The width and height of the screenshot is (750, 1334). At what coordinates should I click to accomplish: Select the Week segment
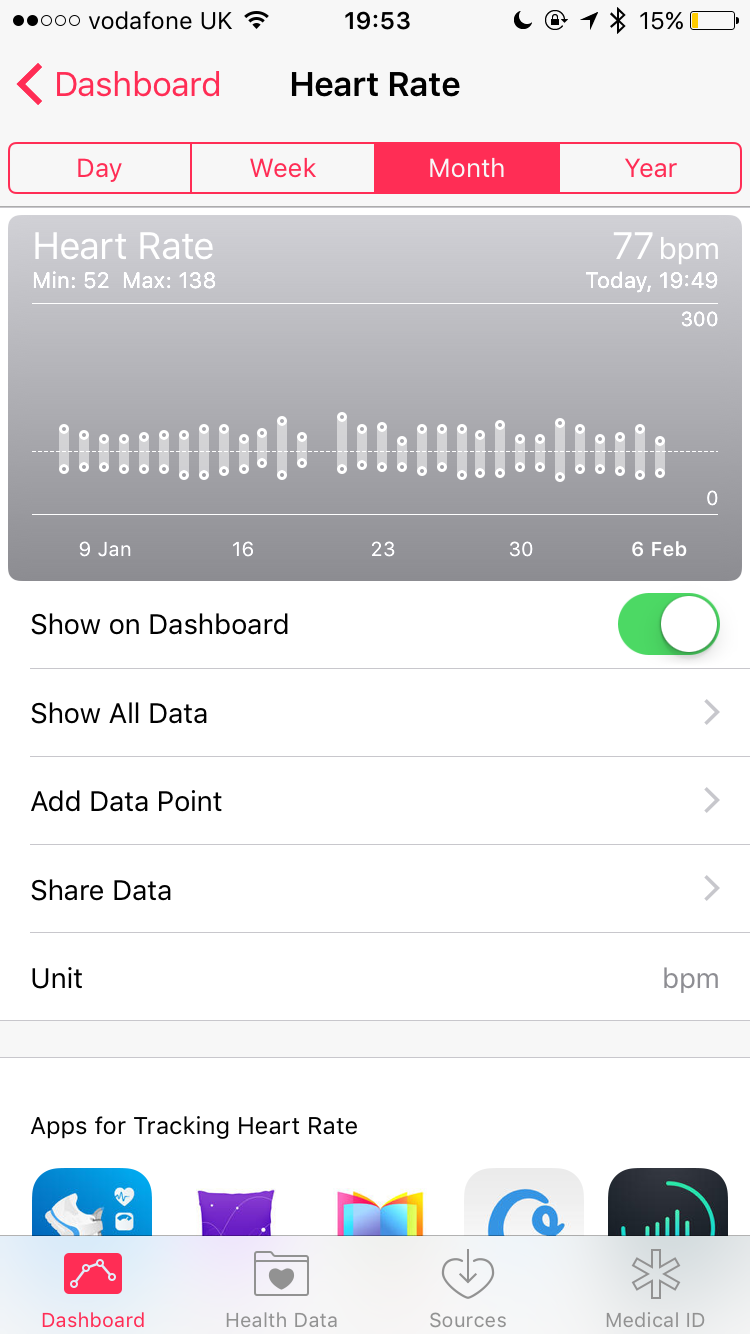(283, 168)
